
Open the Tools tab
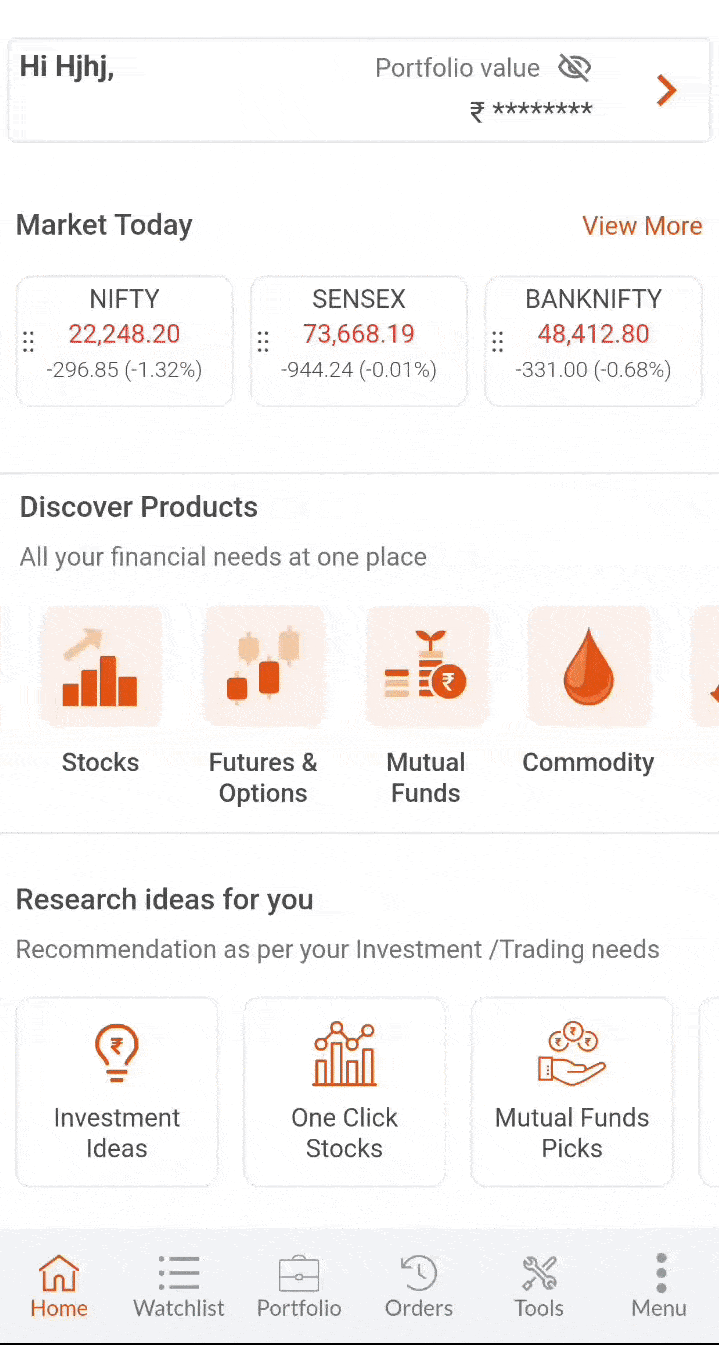pos(539,1287)
